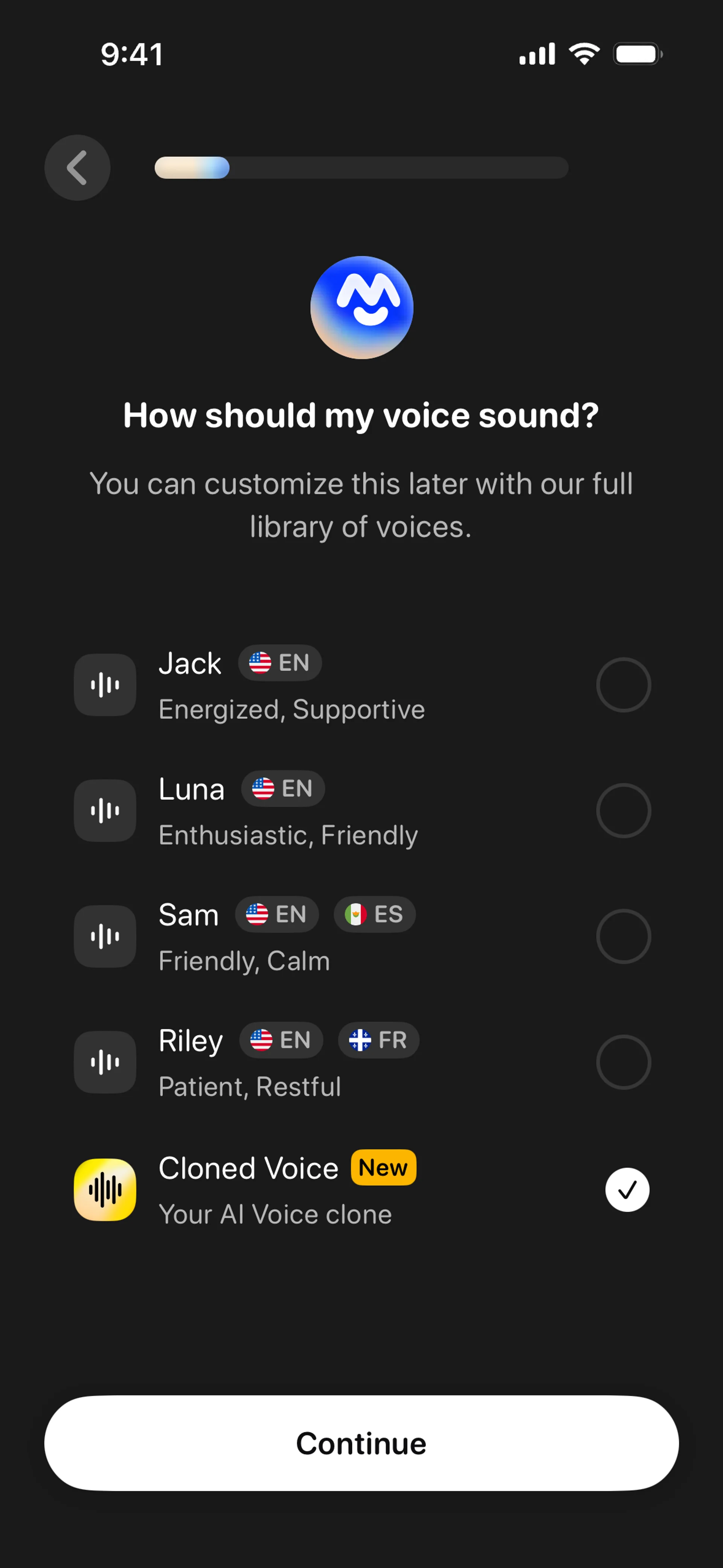
Task: Choose Luna as the voice
Action: (623, 811)
